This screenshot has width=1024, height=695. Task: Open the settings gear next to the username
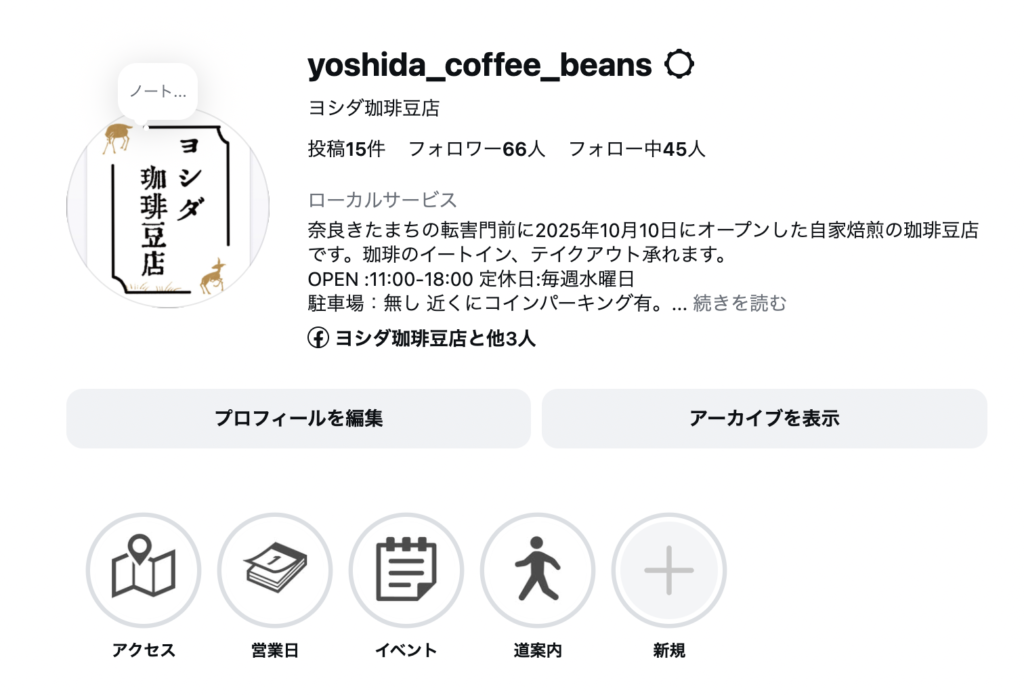pos(679,65)
